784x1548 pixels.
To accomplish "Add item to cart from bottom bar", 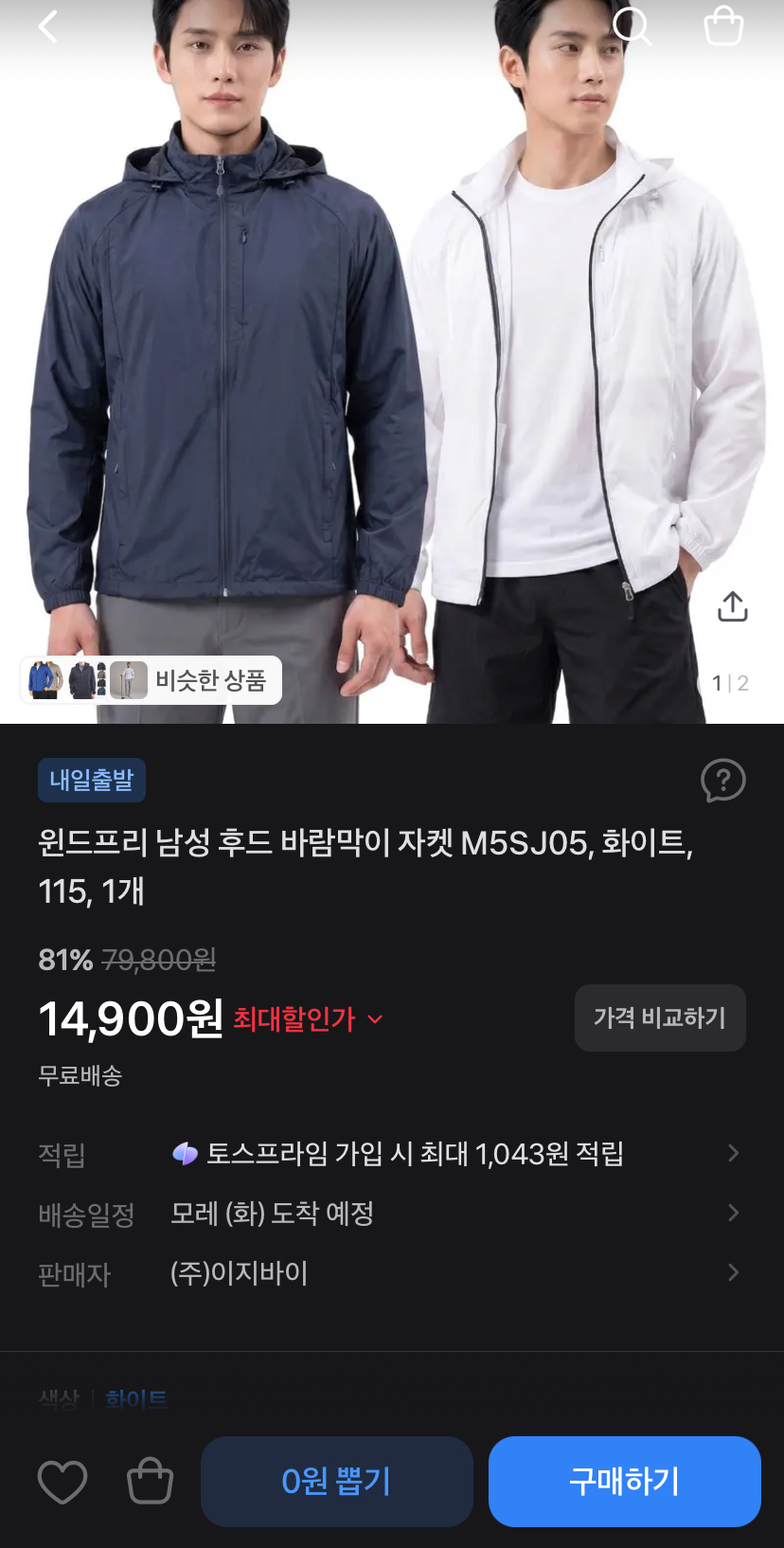I will 151,1482.
